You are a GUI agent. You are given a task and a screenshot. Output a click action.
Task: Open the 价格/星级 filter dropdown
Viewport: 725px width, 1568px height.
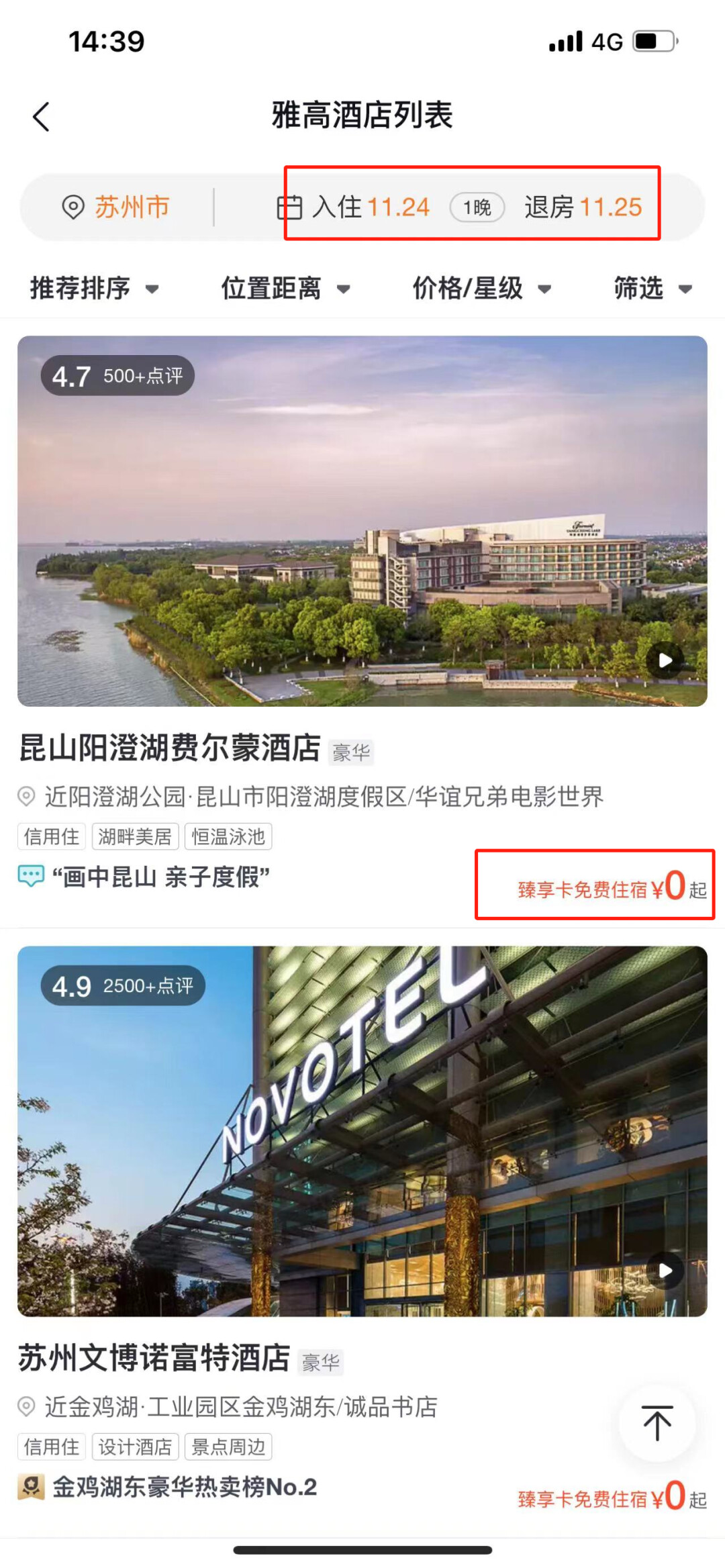(481, 289)
